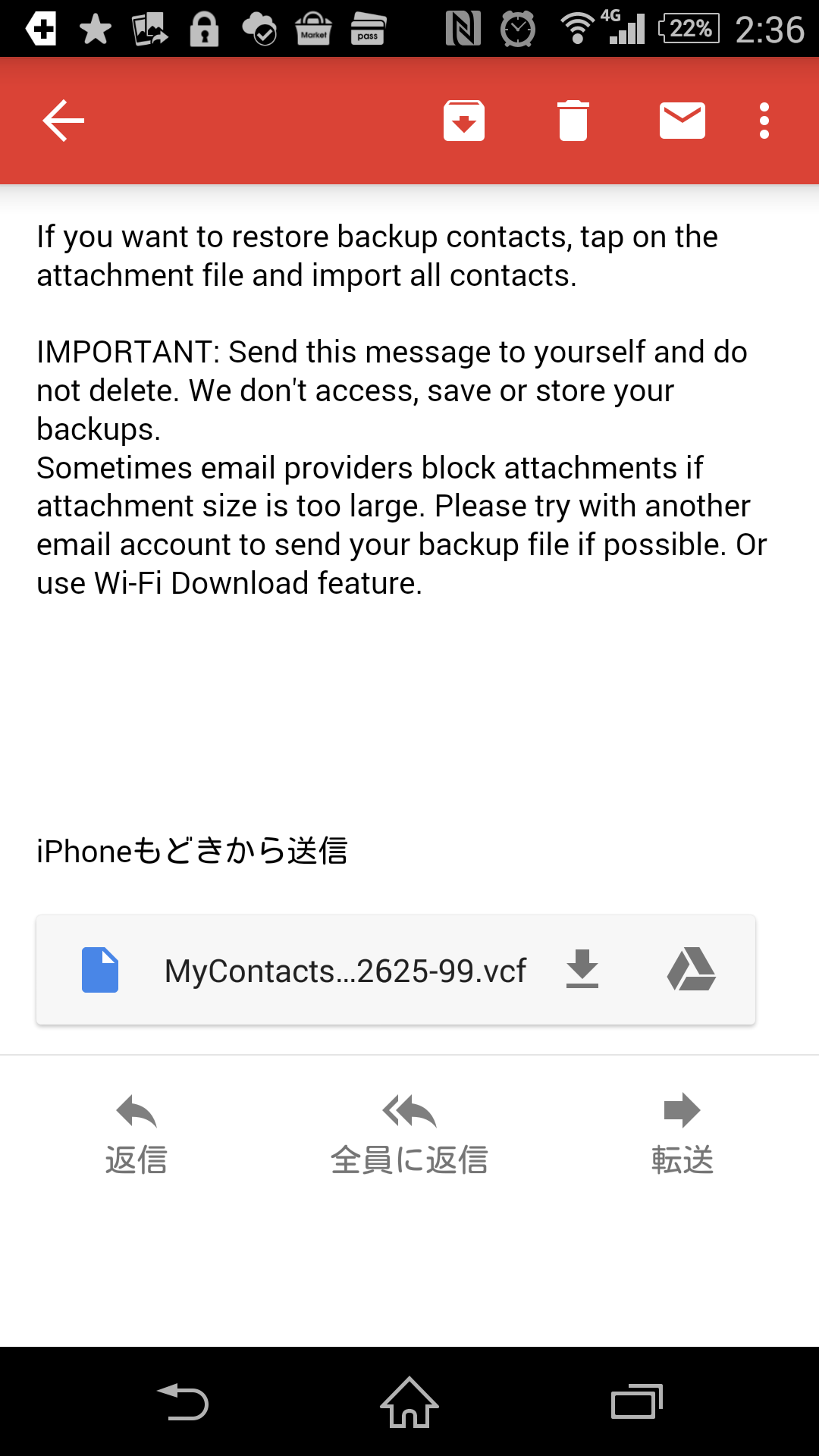Delete this email
Image resolution: width=819 pixels, height=1456 pixels.
(x=573, y=121)
